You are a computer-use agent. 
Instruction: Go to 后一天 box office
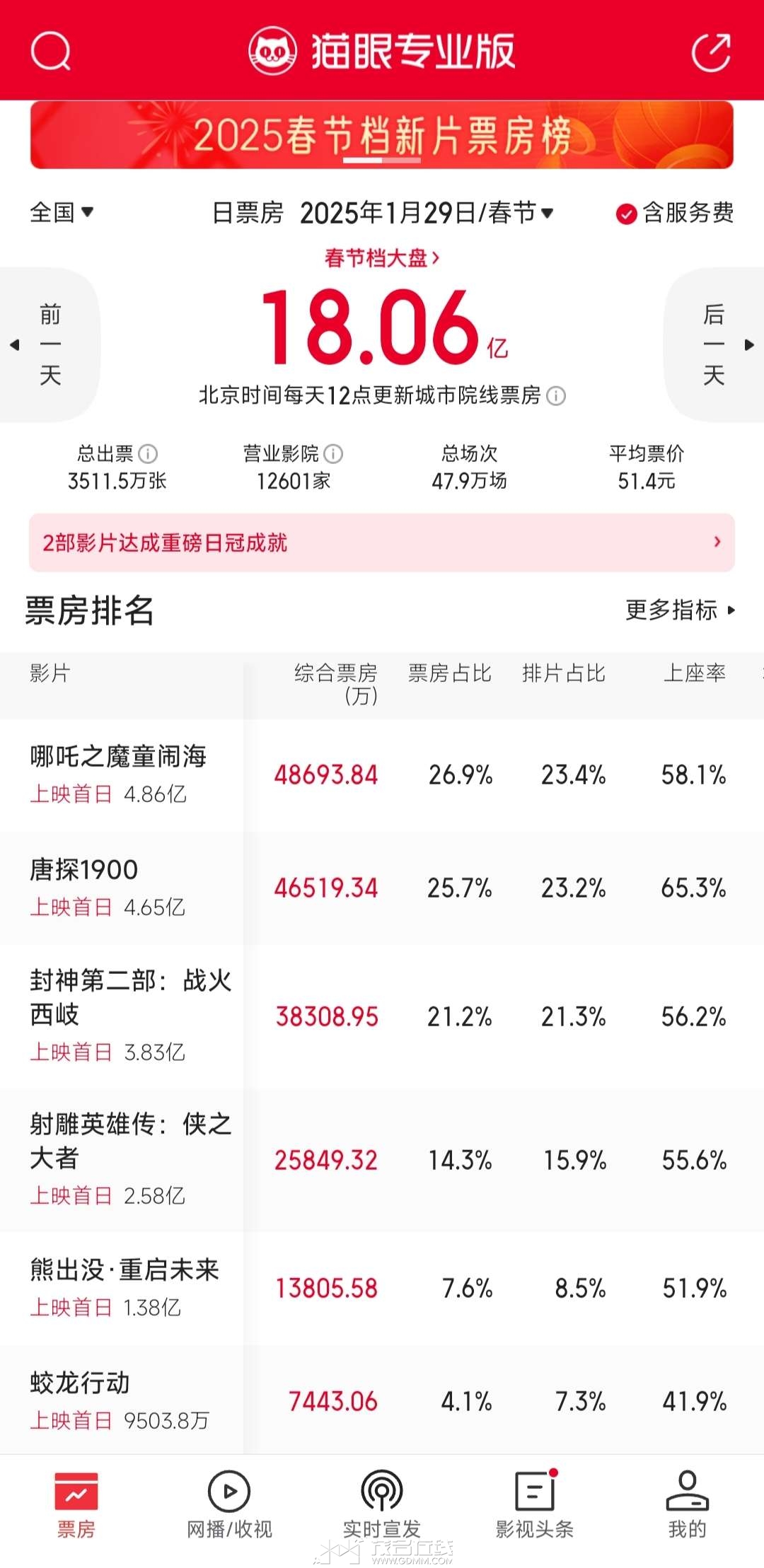(x=714, y=344)
